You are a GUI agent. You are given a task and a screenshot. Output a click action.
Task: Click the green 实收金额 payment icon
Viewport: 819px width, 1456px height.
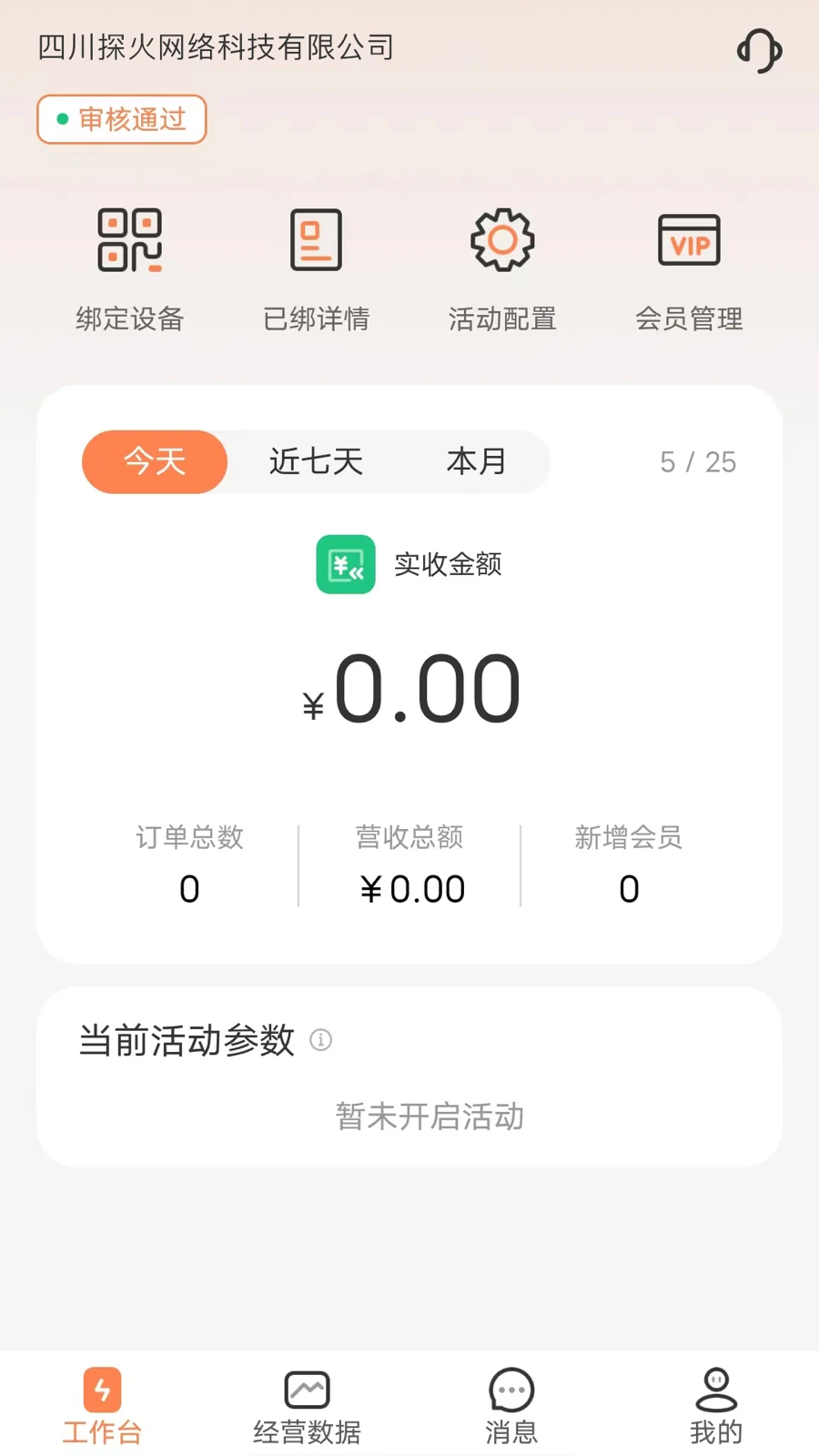pyautogui.click(x=345, y=564)
